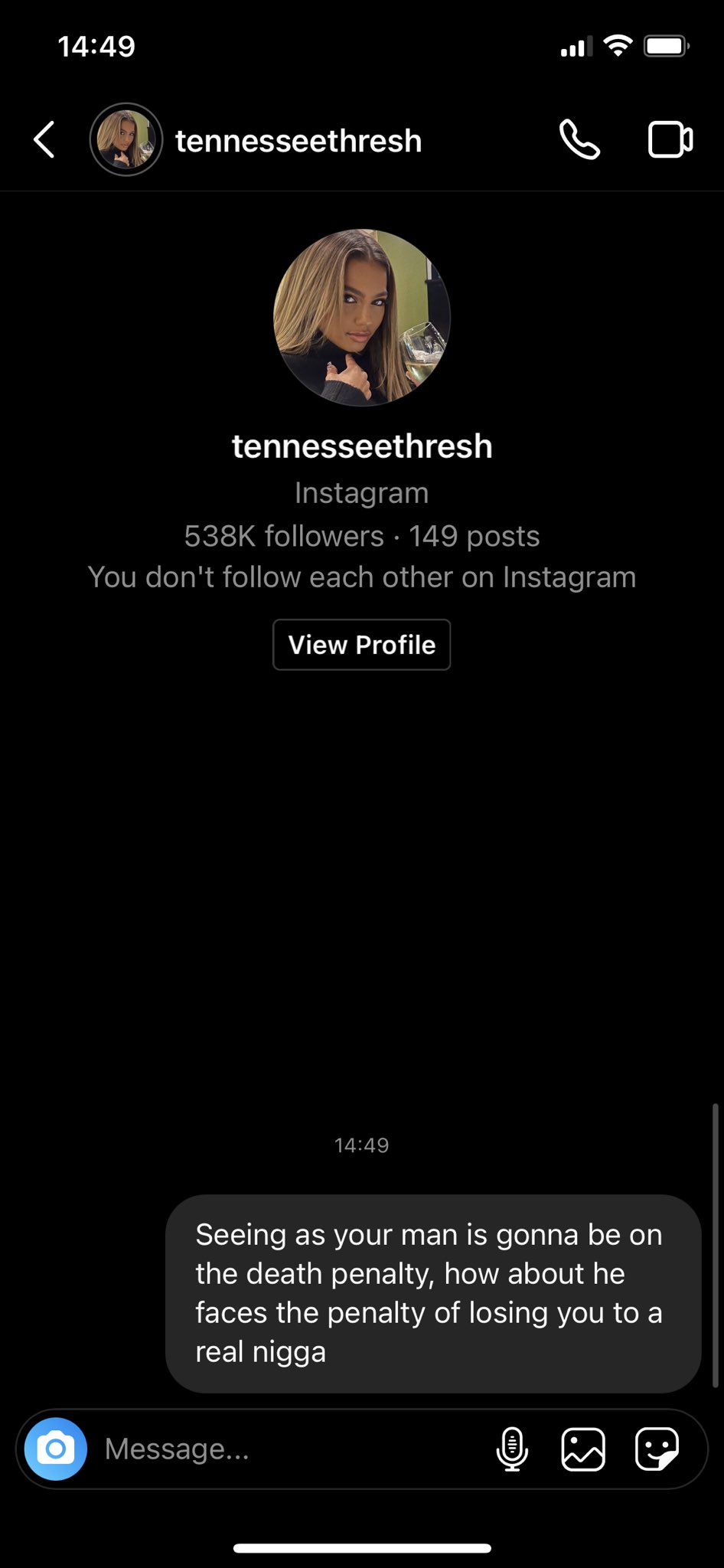724x1568 pixels.
Task: Open the View Profile button
Action: coord(362,645)
